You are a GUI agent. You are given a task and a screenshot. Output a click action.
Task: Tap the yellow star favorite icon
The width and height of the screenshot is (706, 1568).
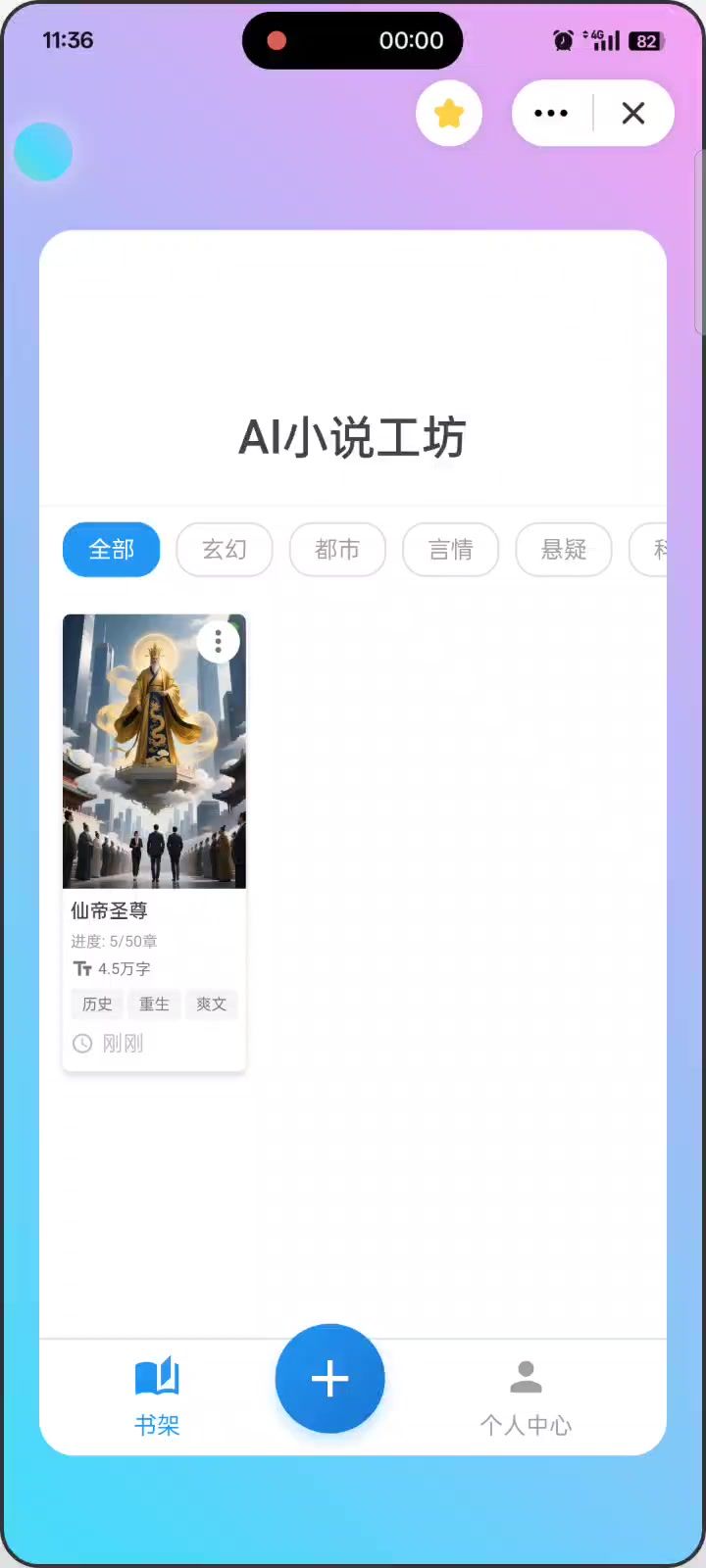(x=449, y=114)
